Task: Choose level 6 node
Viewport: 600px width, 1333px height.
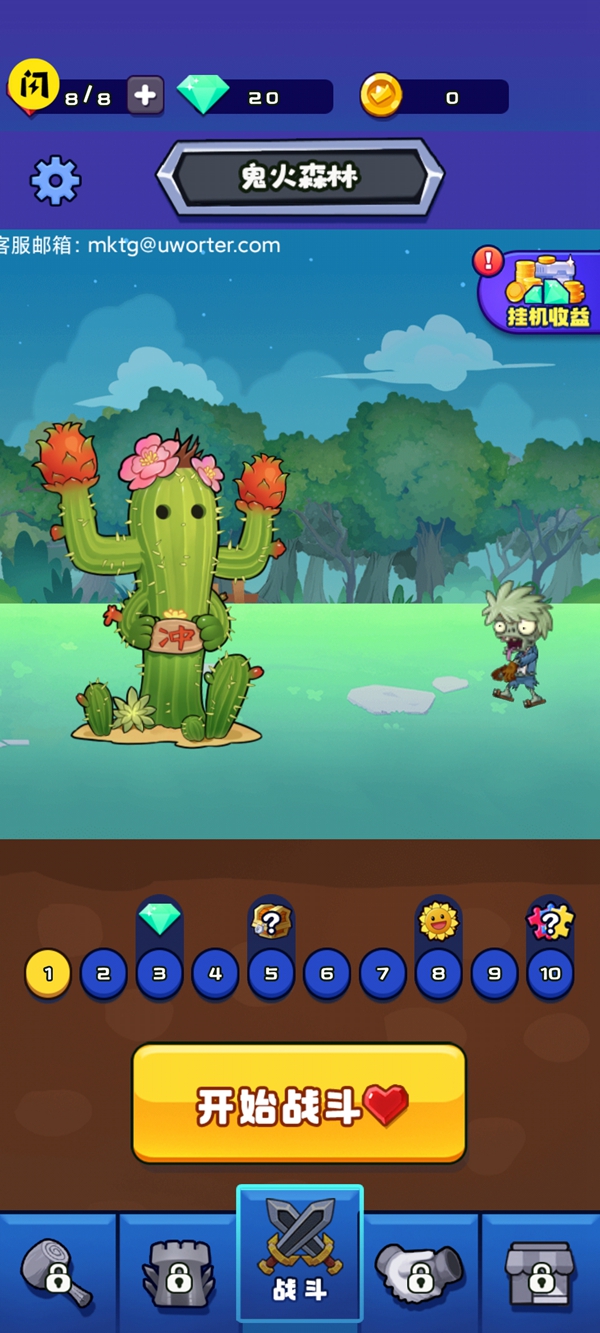Action: click(x=327, y=973)
